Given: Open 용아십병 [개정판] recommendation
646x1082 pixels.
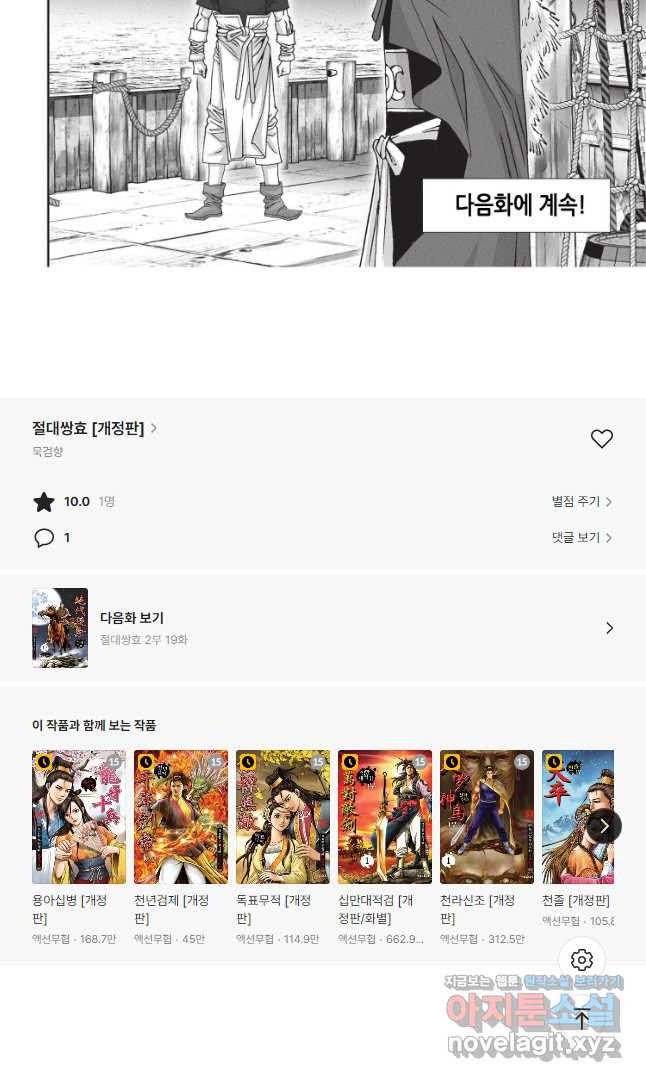Looking at the screenshot, I should [79, 817].
